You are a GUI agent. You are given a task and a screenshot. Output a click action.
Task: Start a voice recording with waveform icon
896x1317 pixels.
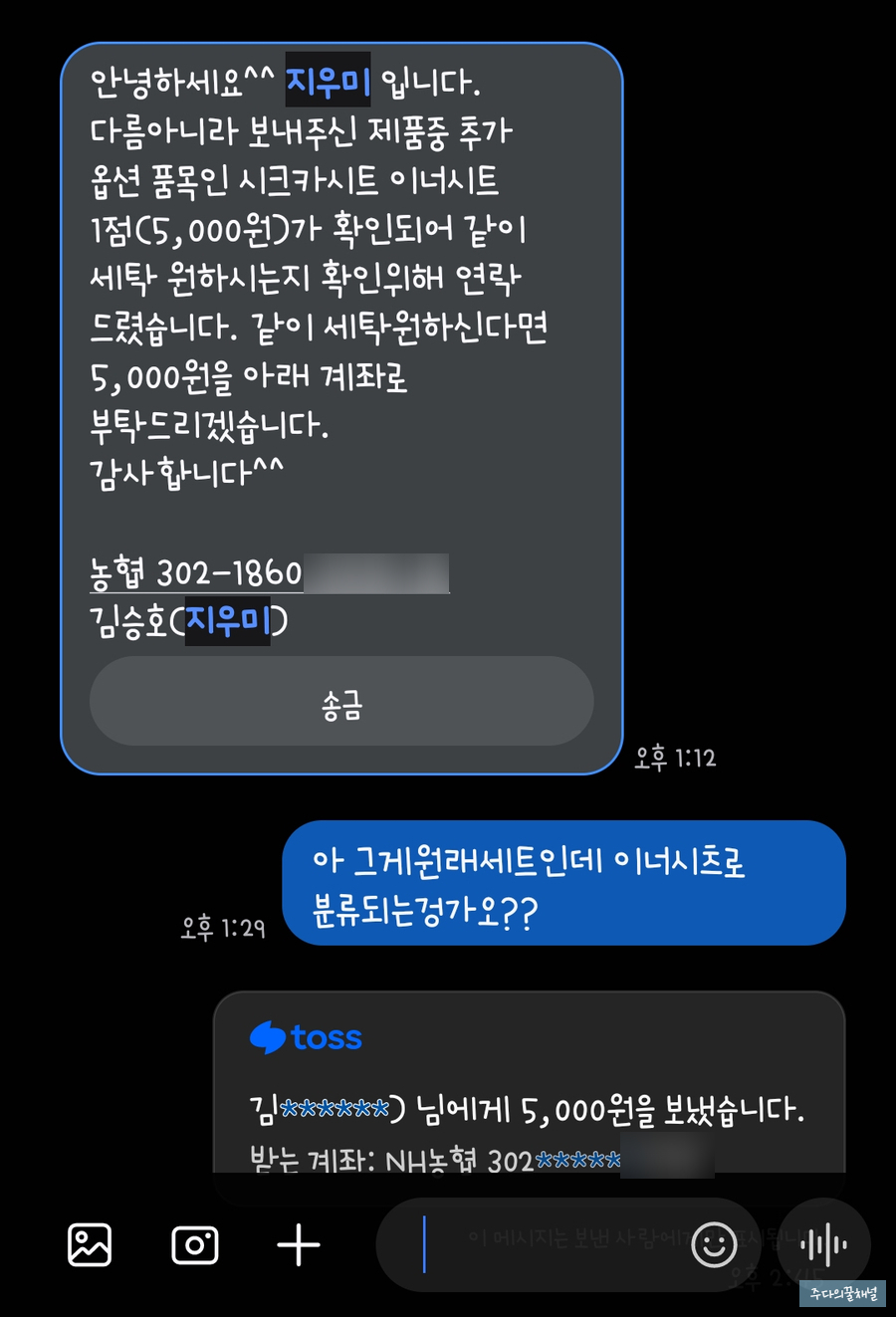[x=825, y=1244]
